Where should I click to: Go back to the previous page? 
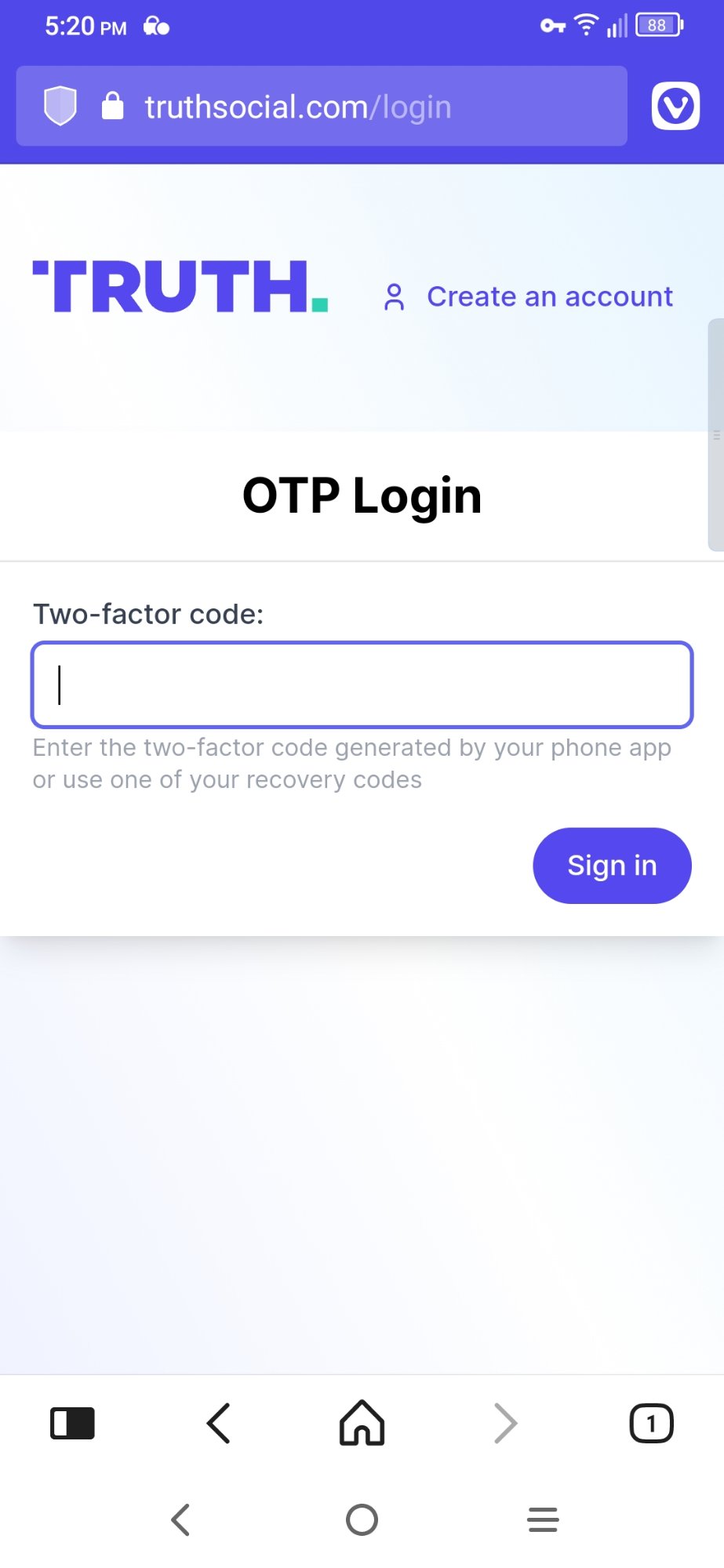point(218,1423)
